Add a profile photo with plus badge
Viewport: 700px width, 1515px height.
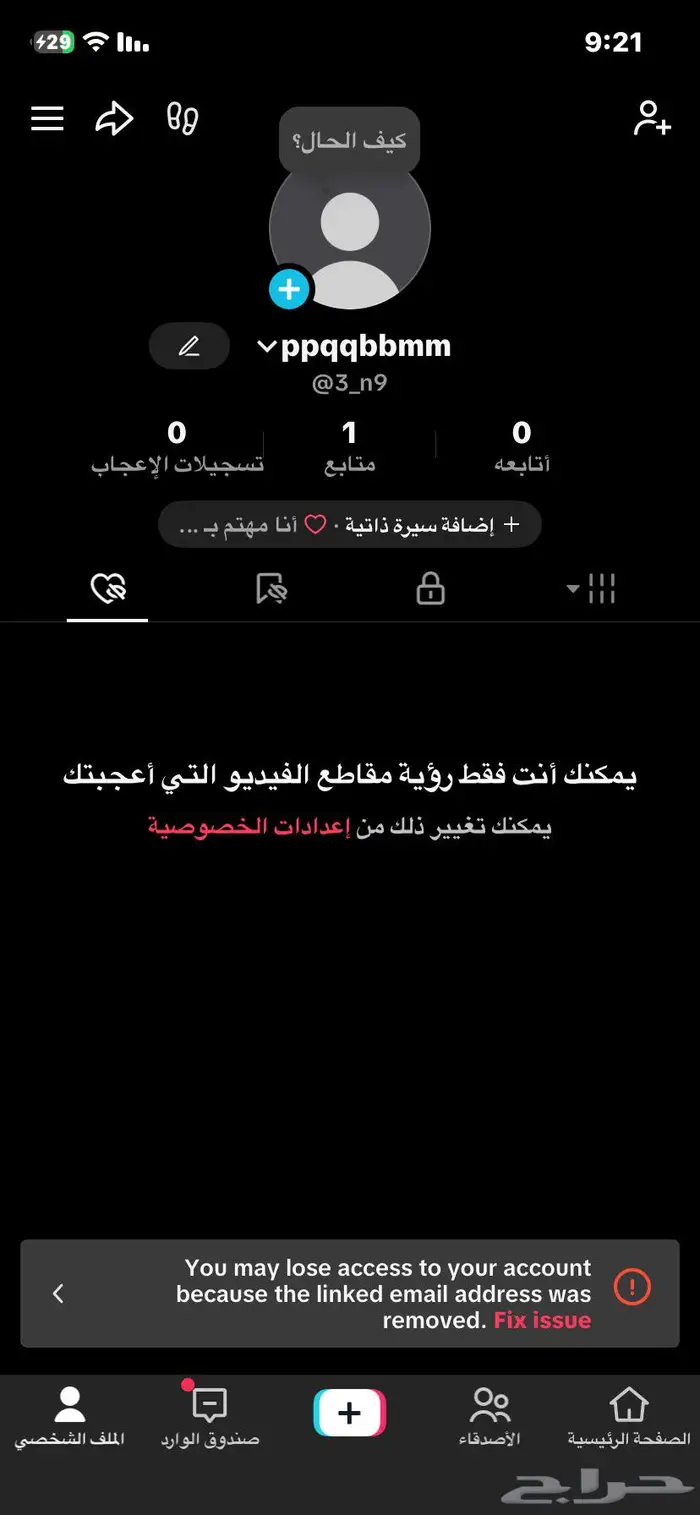pos(289,290)
